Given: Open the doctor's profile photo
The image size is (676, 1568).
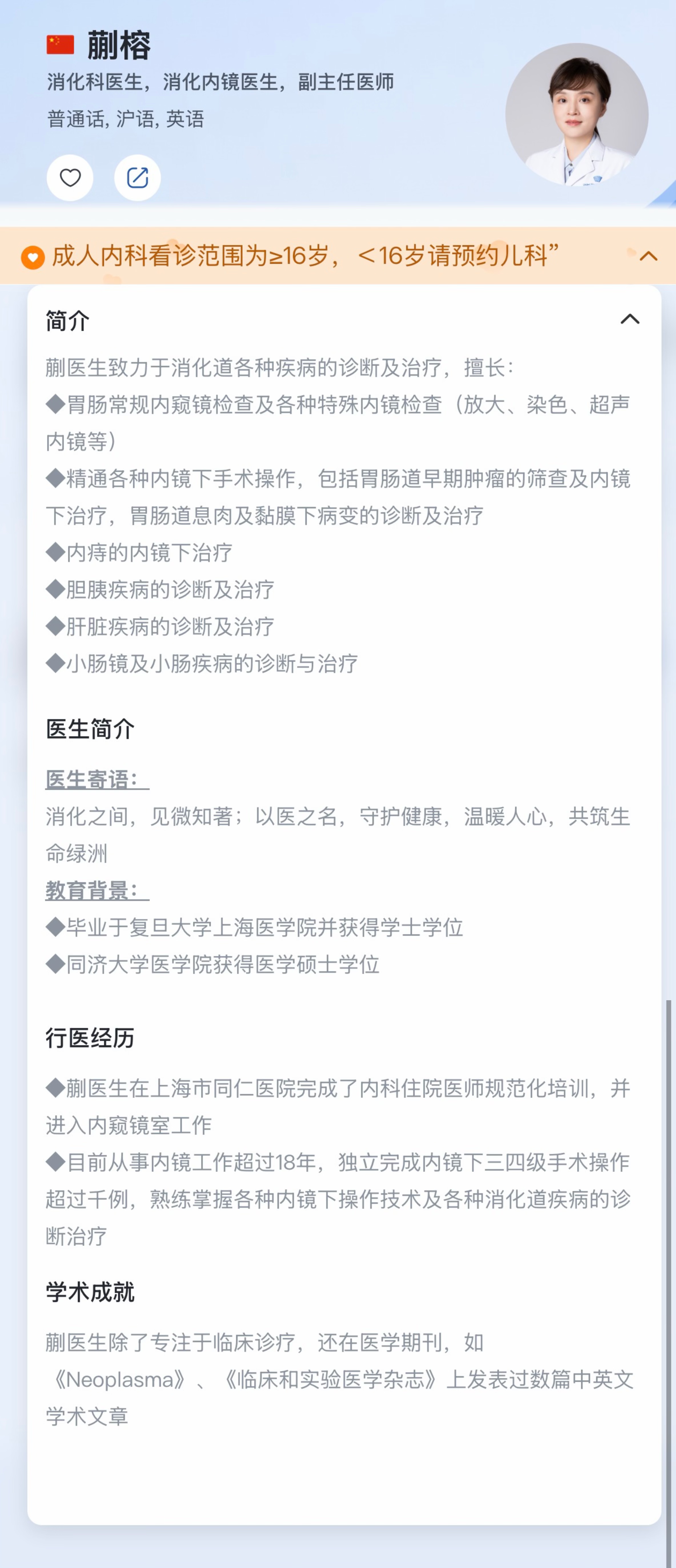Looking at the screenshot, I should pos(576,114).
